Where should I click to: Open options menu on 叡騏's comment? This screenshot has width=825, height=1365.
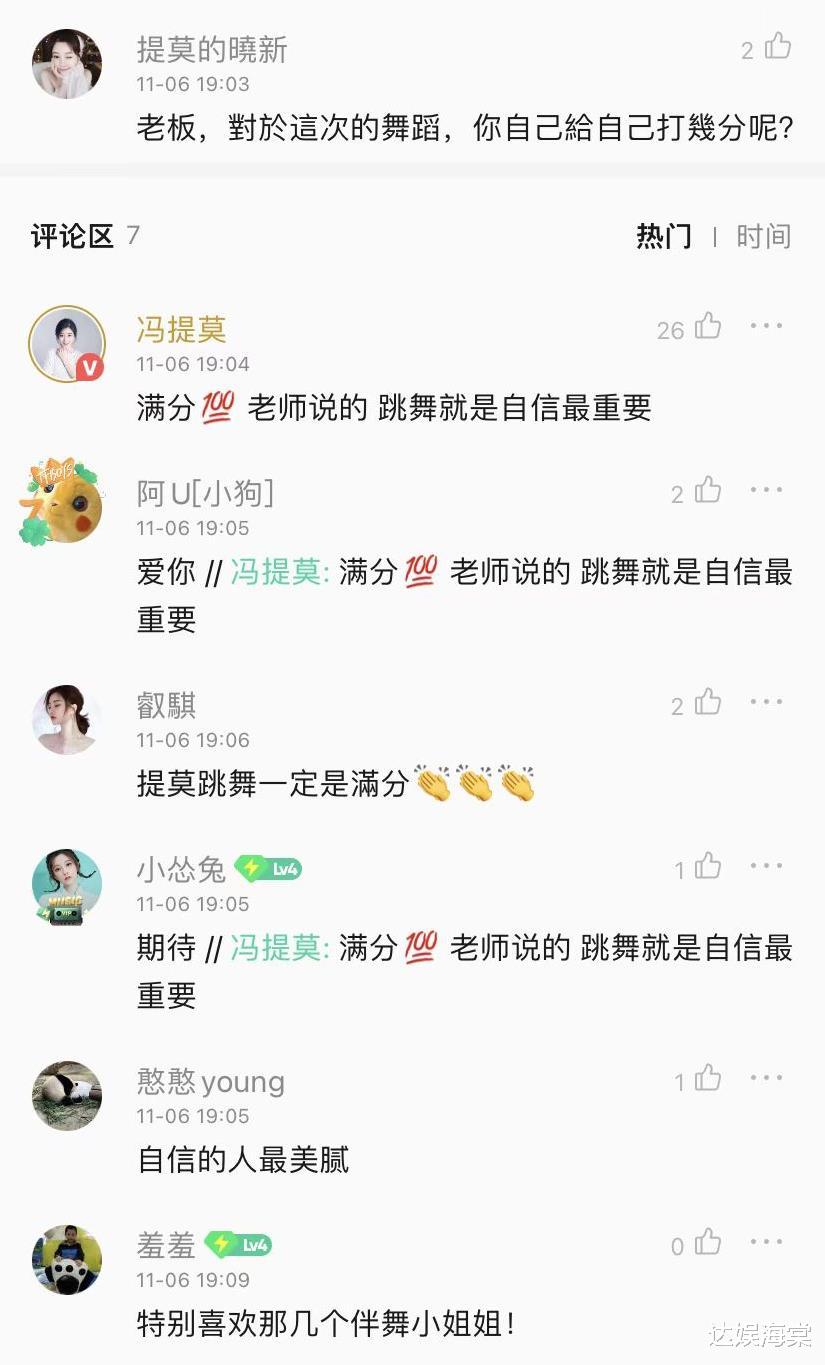tap(766, 702)
